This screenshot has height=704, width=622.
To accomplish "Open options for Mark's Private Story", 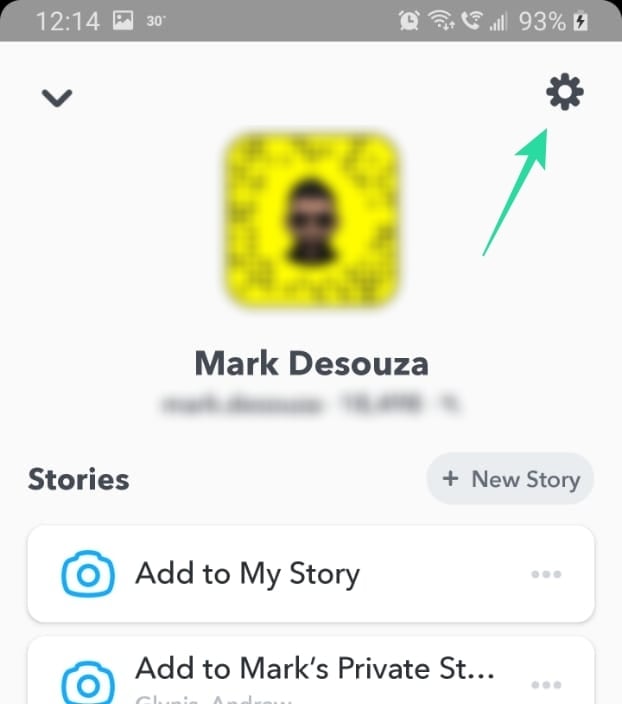I will click(x=547, y=685).
